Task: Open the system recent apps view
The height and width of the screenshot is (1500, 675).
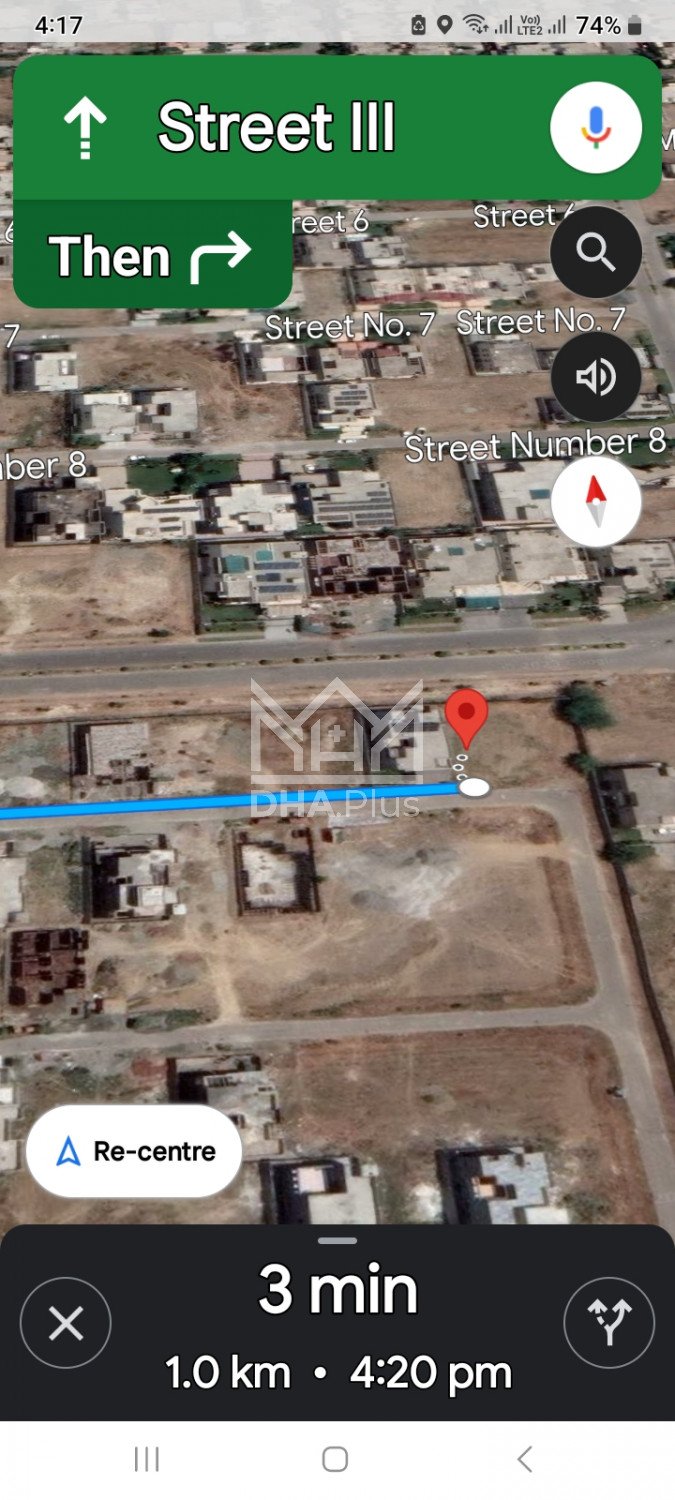Action: (x=147, y=1459)
